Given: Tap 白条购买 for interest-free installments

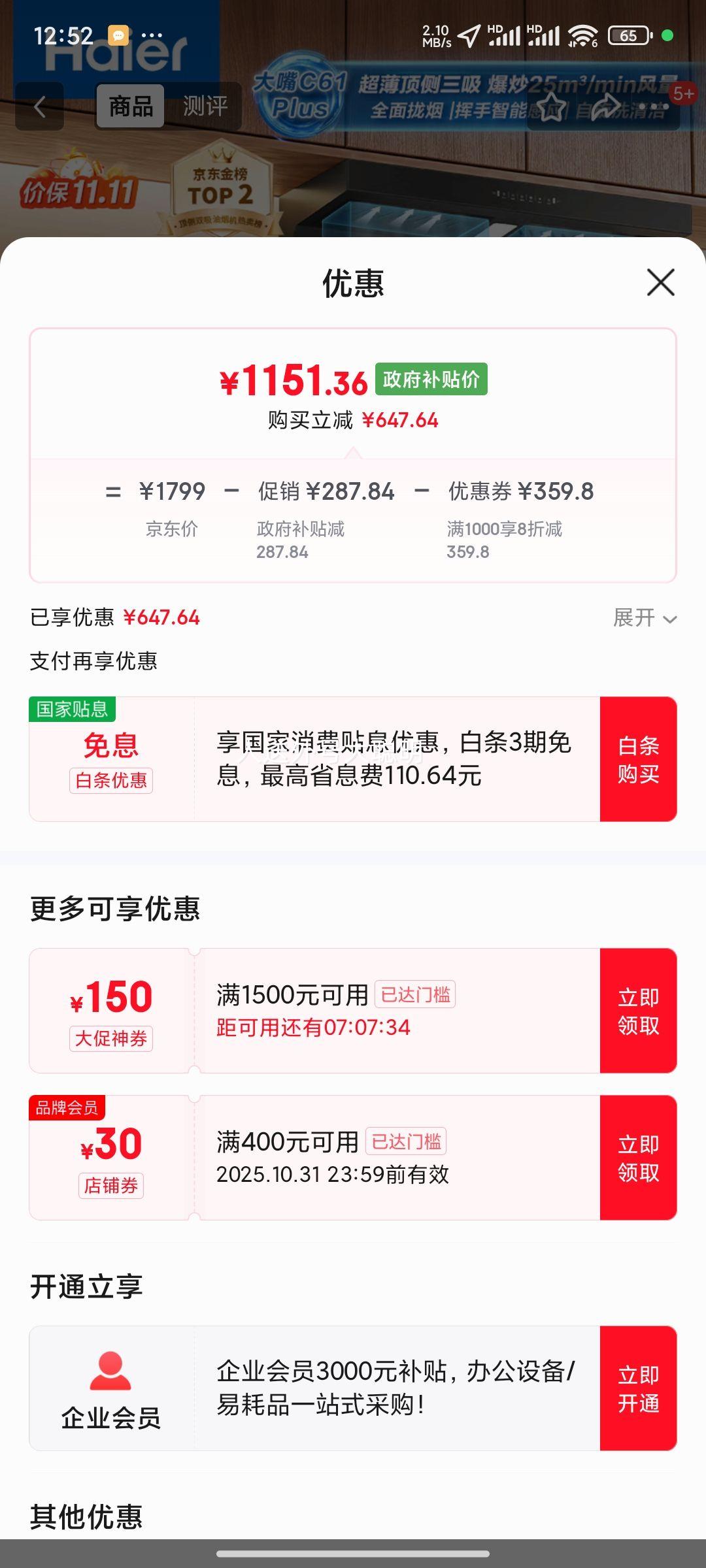Looking at the screenshot, I should [638, 759].
